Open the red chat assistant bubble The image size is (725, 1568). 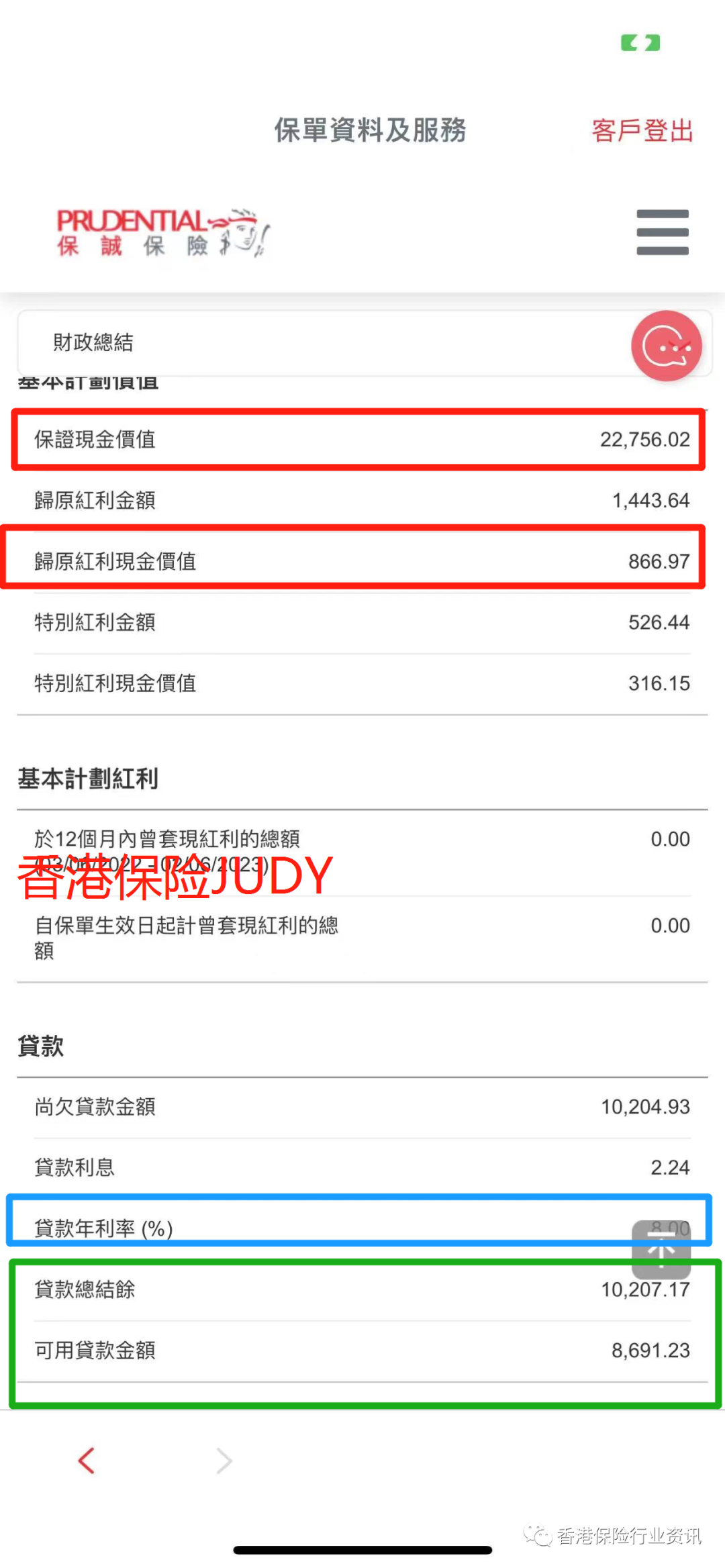point(666,346)
